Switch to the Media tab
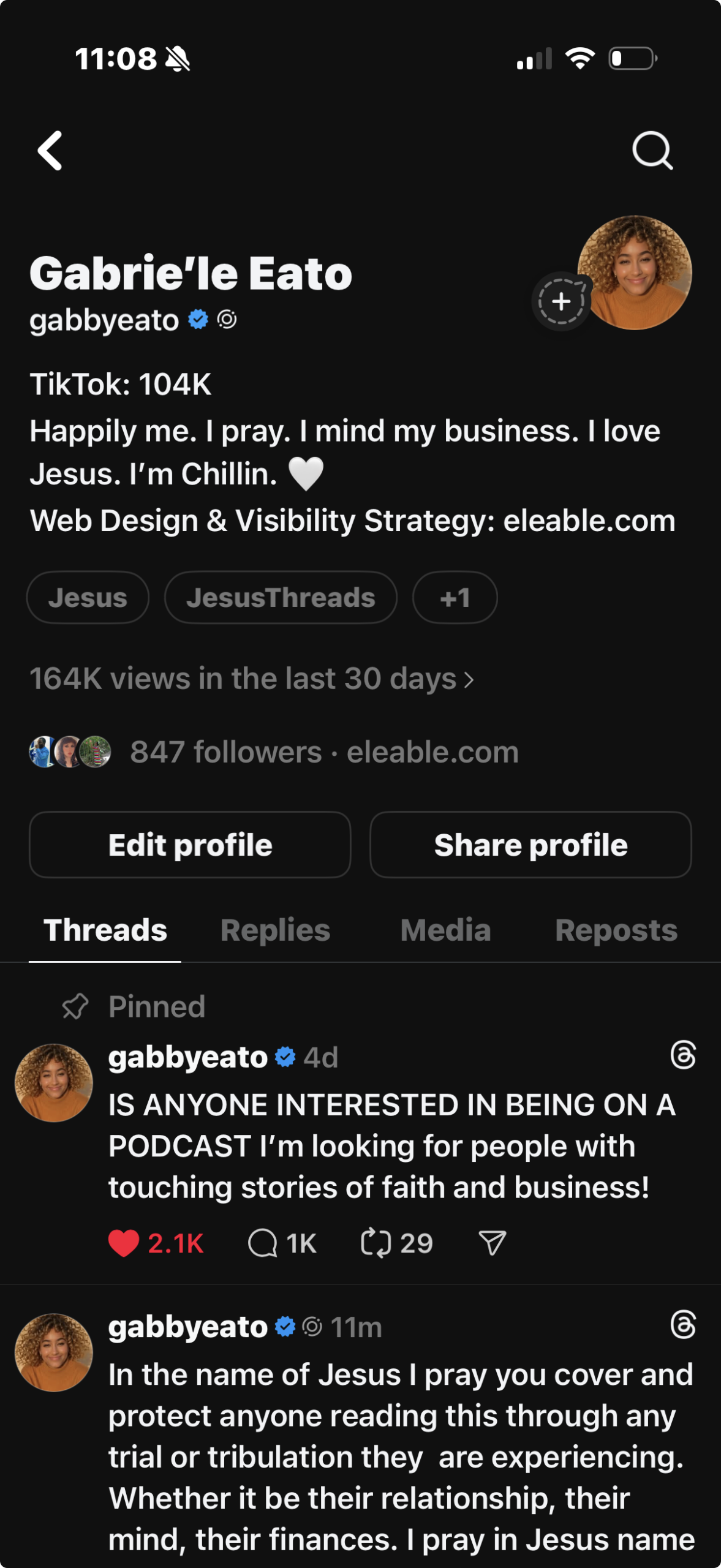721x1568 pixels. click(445, 929)
